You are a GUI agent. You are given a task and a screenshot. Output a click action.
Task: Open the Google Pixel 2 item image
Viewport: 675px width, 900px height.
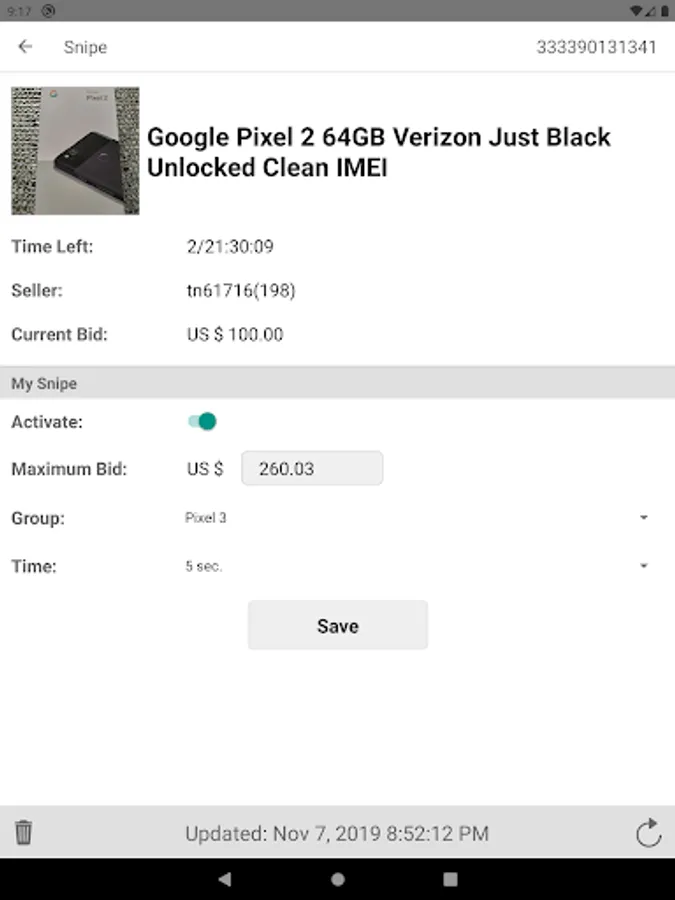[x=75, y=151]
